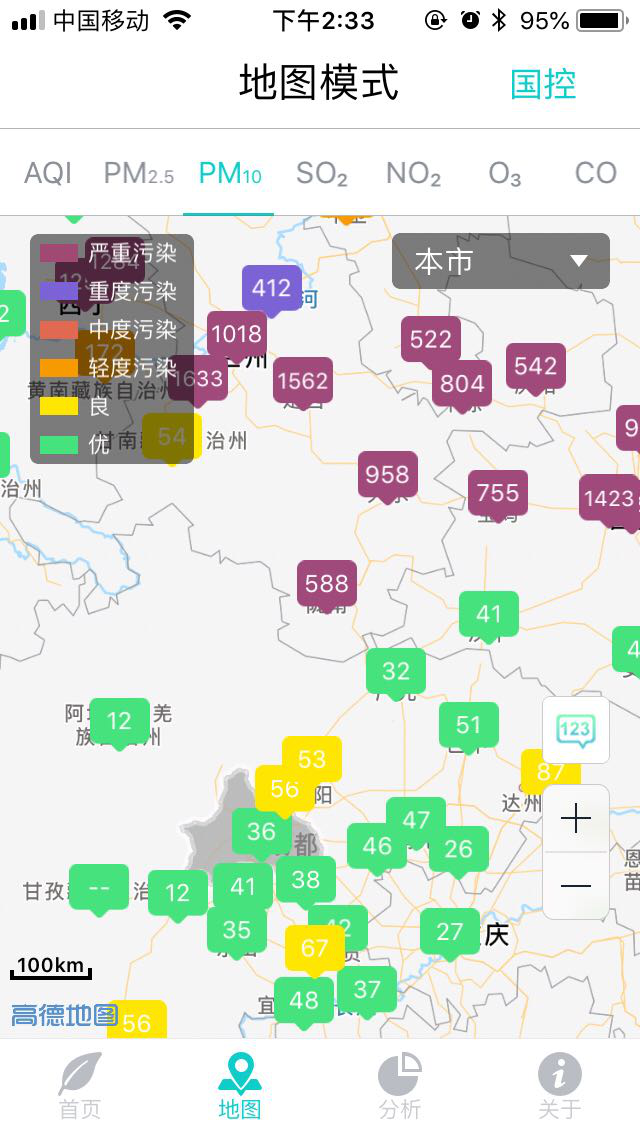Viewport: 640px width, 1136px height.
Task: Zoom in on the map with plus
Action: pos(576,820)
